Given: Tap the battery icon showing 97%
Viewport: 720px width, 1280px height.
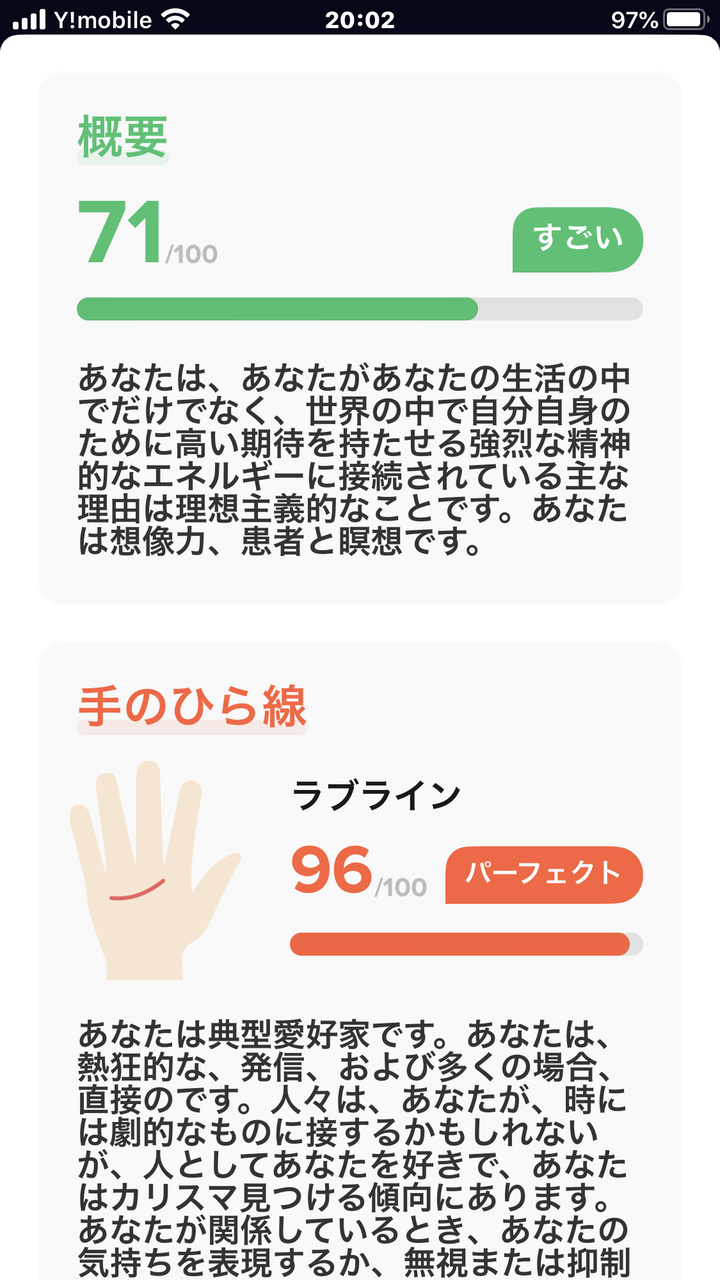Looking at the screenshot, I should (685, 18).
